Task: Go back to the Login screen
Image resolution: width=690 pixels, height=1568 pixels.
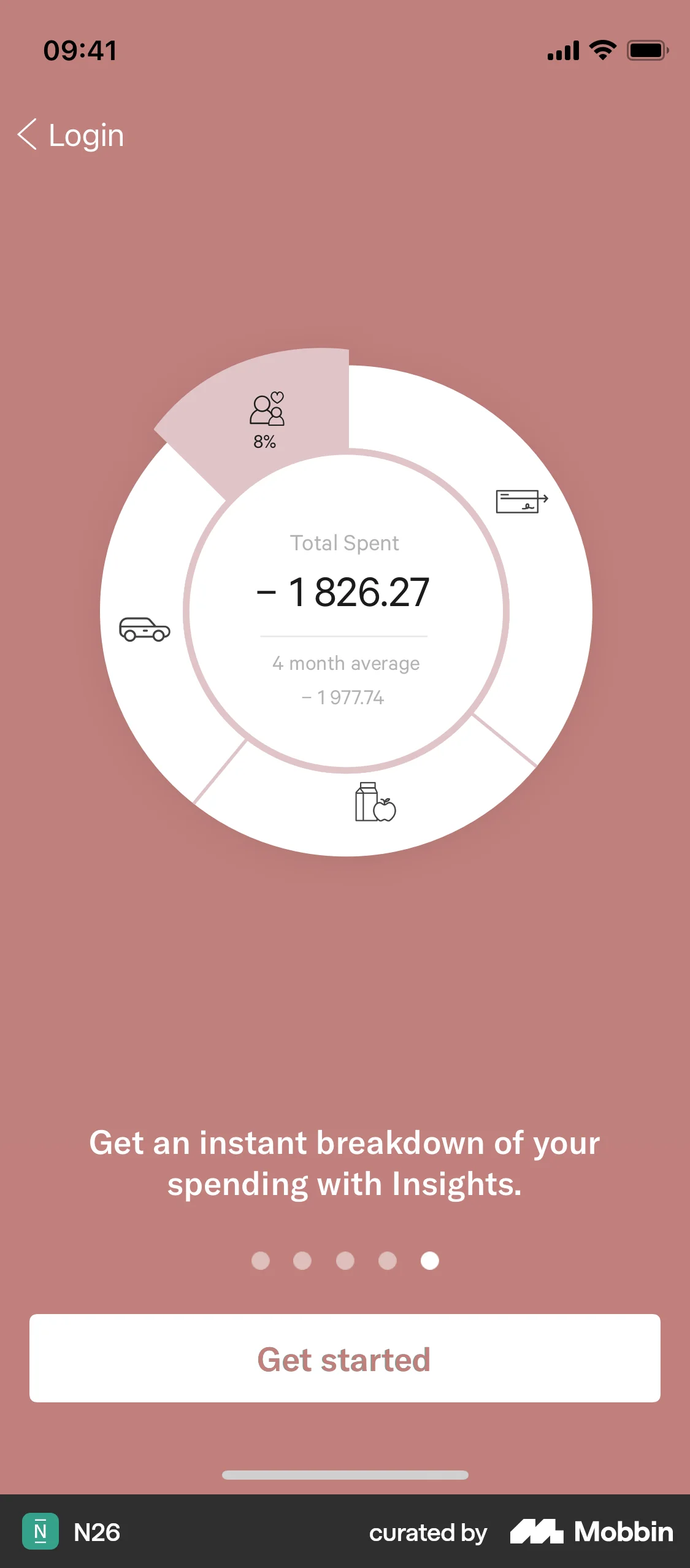Action: click(71, 135)
